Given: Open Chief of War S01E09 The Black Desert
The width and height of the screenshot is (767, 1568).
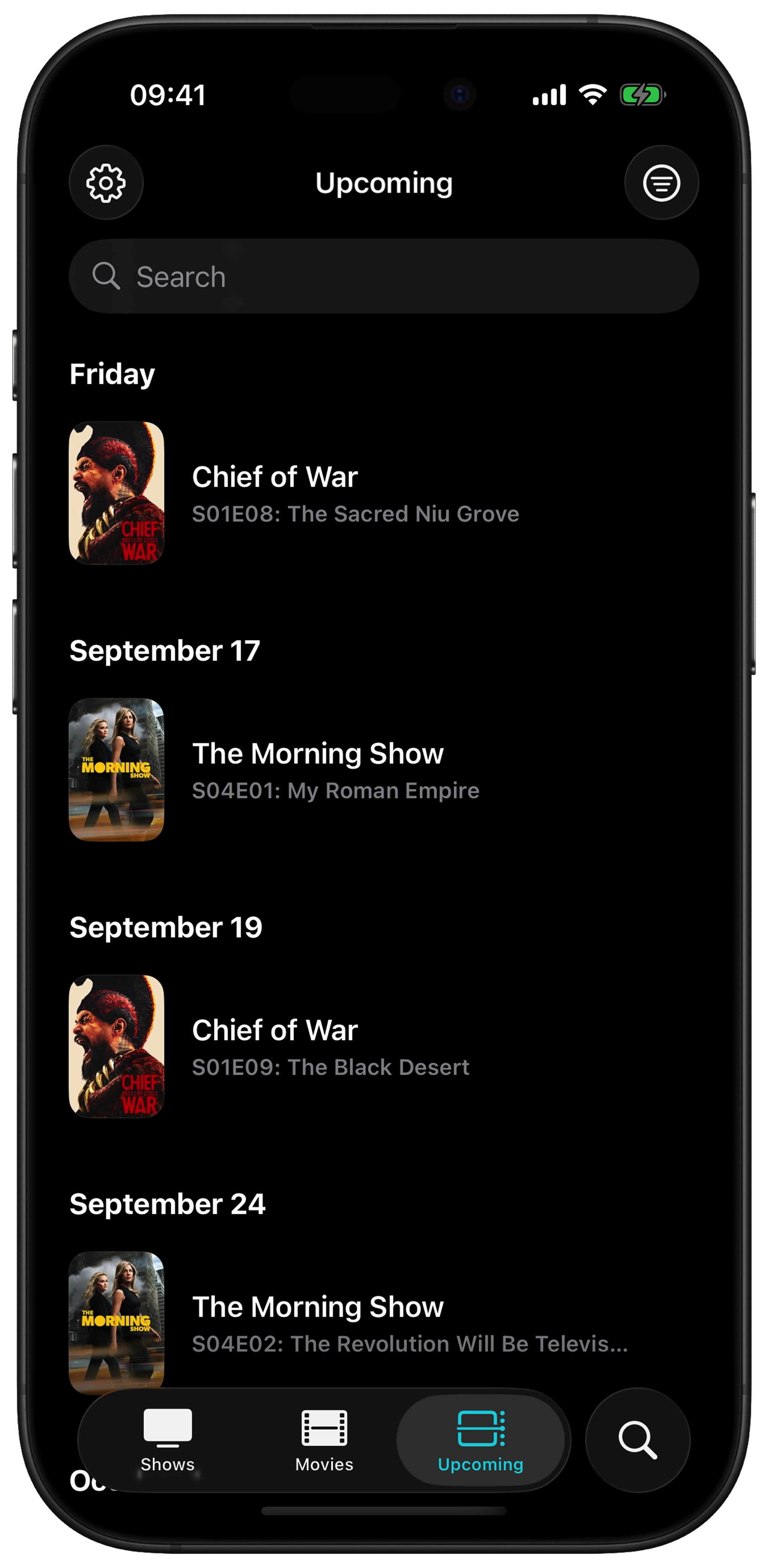Looking at the screenshot, I should (331, 1046).
